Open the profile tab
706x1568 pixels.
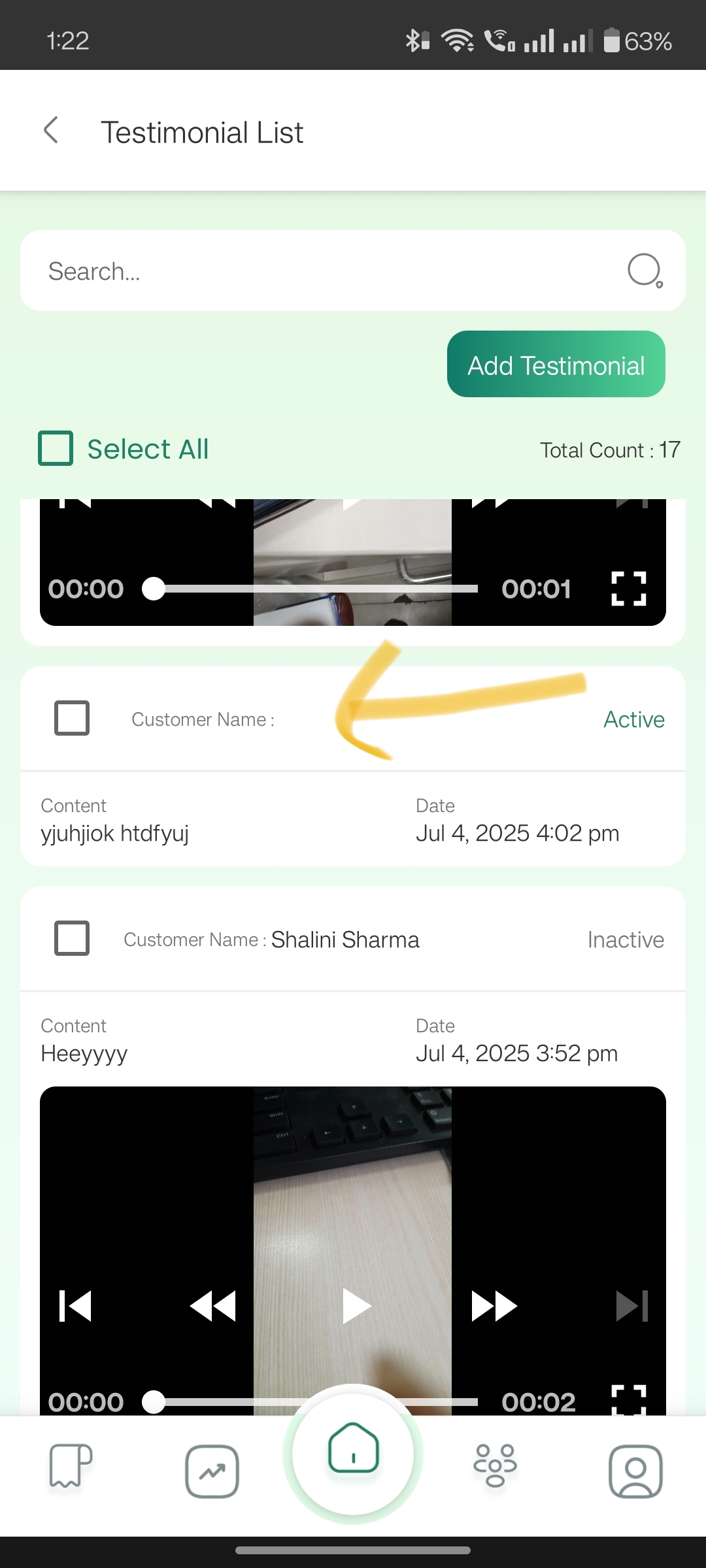tap(635, 1471)
